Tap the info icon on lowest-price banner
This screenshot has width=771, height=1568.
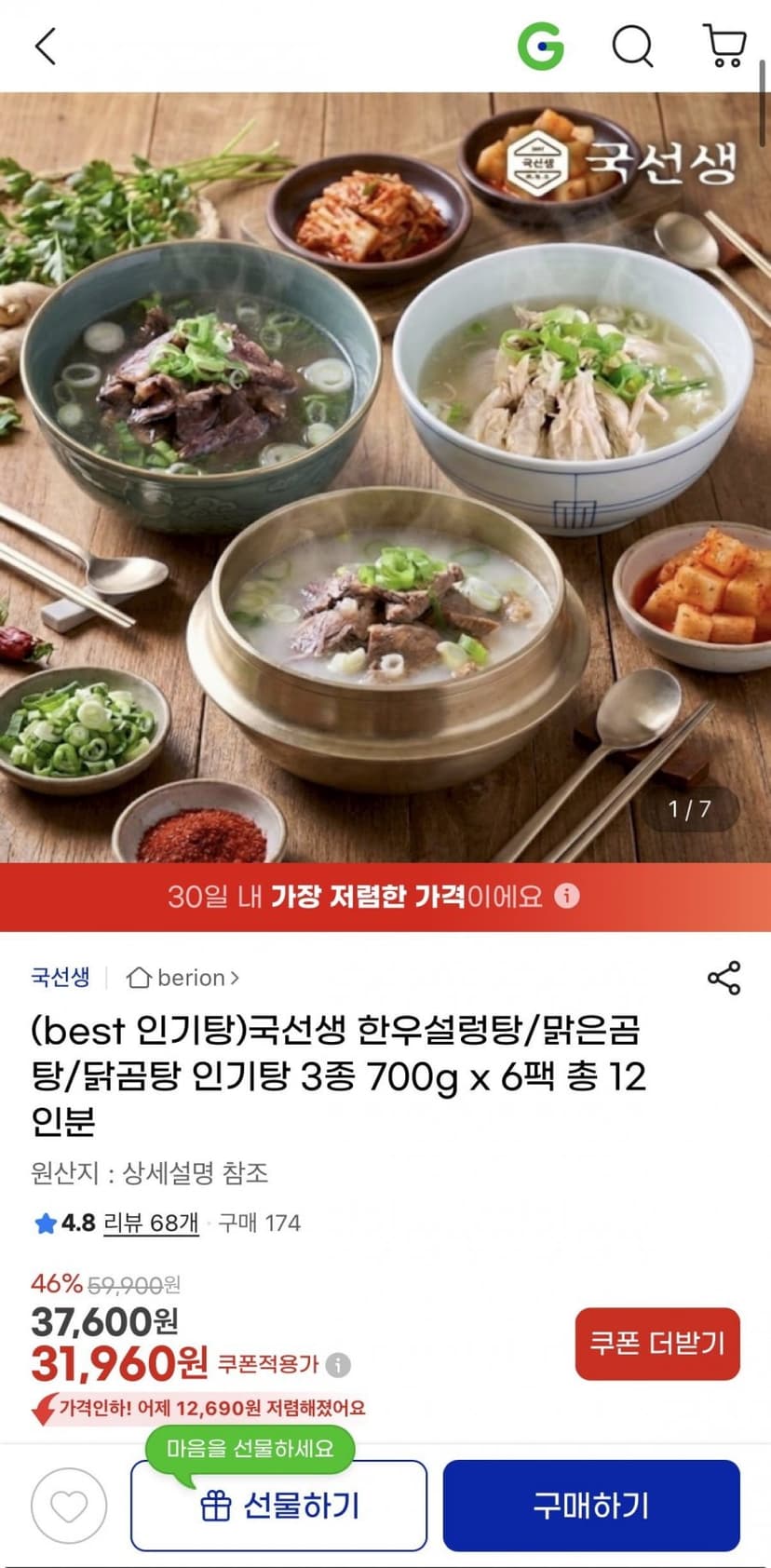(567, 896)
